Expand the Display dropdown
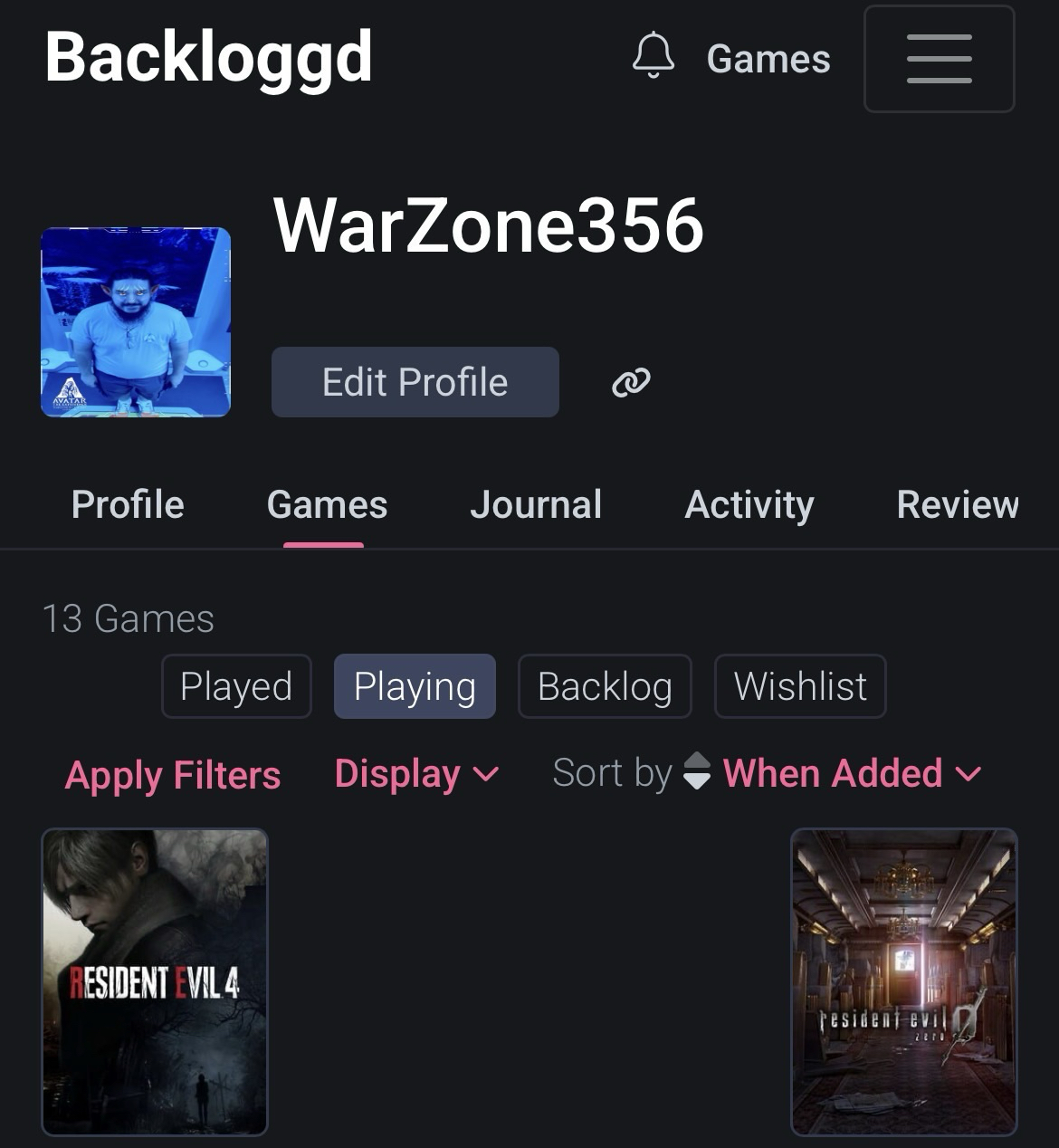The height and width of the screenshot is (1148, 1059). coord(415,774)
